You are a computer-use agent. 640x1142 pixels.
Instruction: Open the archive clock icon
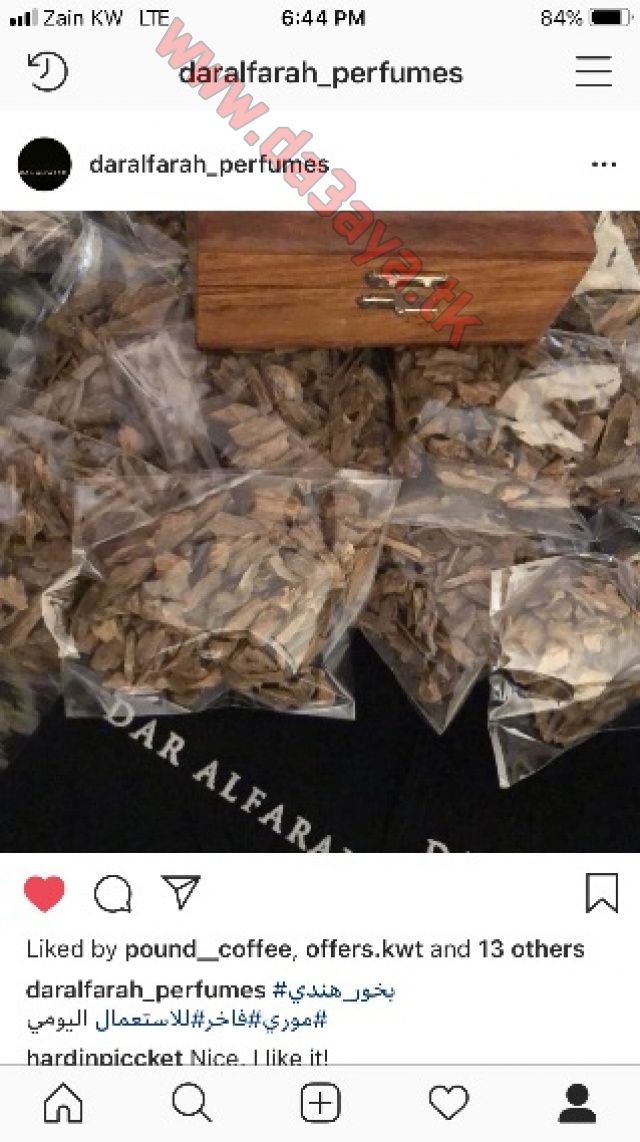(47, 71)
